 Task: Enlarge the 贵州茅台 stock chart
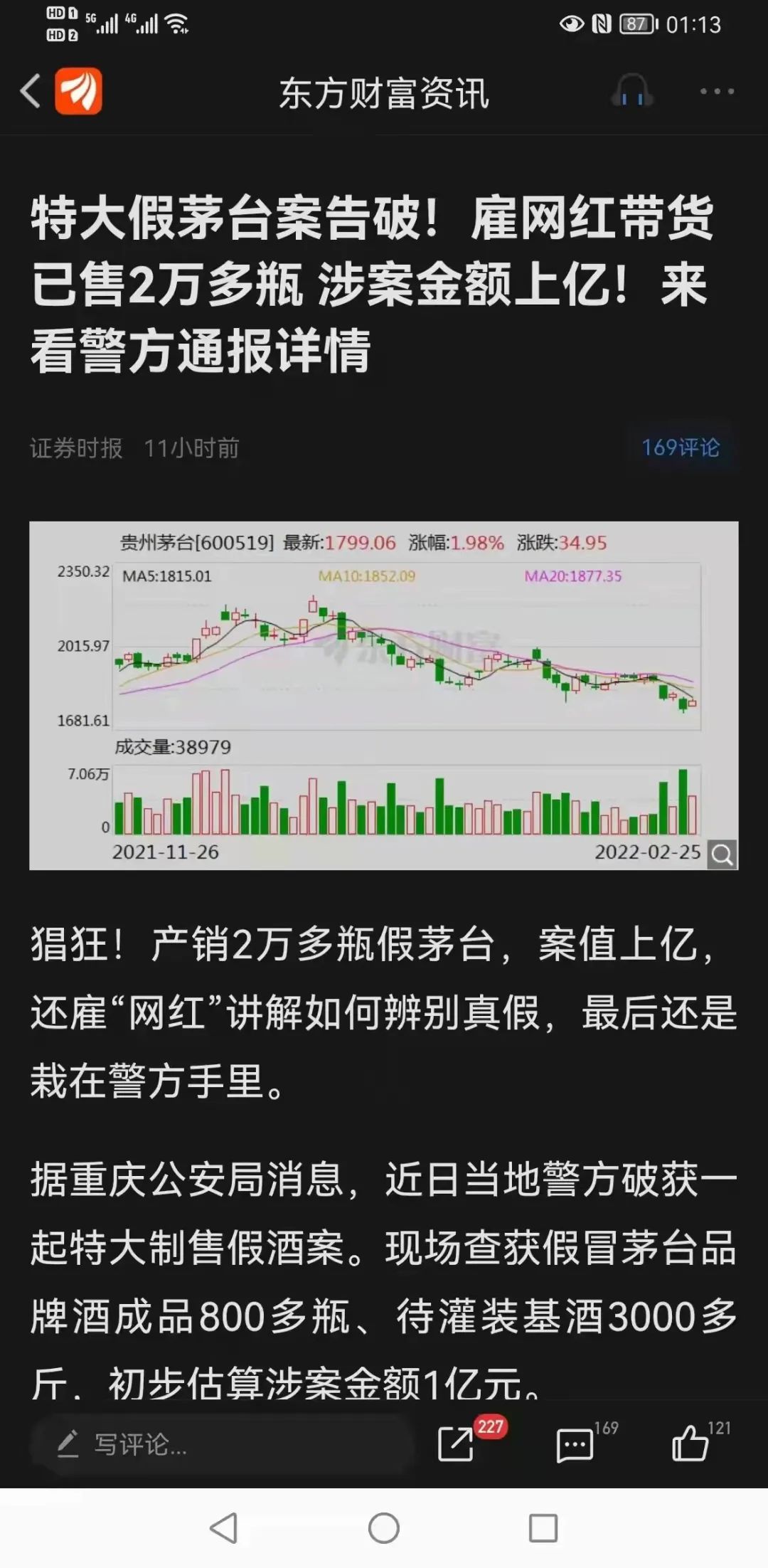(722, 854)
